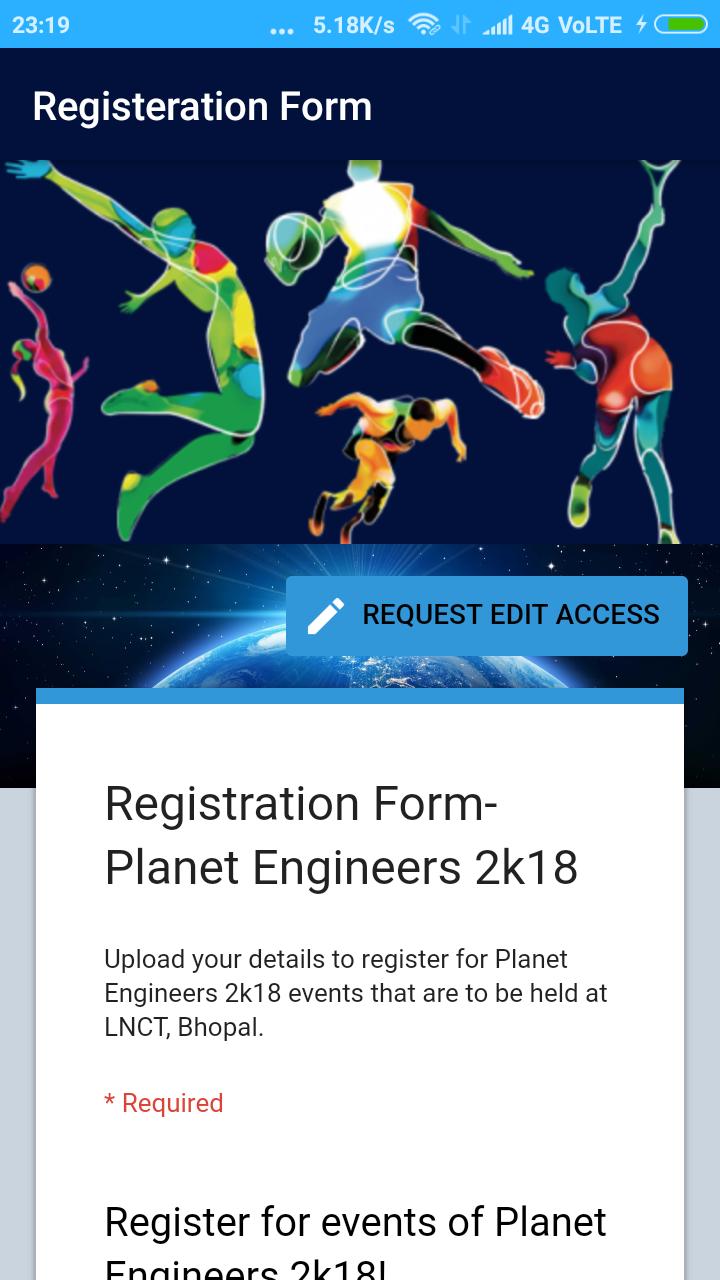The height and width of the screenshot is (1280, 720).
Task: Click the data speed indicator showing 5.18K/s
Action: 353,25
